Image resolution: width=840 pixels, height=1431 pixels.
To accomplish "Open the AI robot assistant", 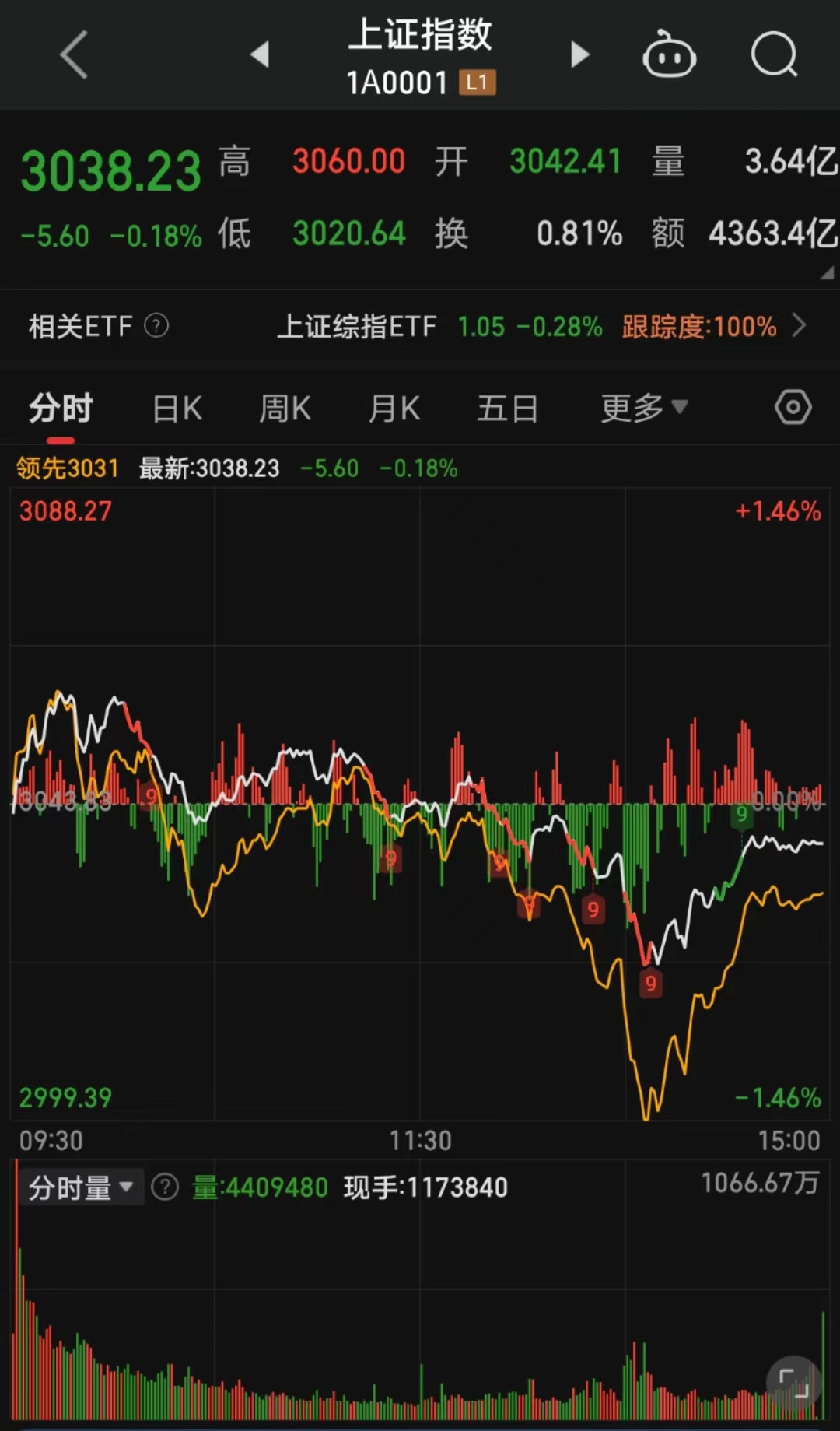I will point(669,55).
